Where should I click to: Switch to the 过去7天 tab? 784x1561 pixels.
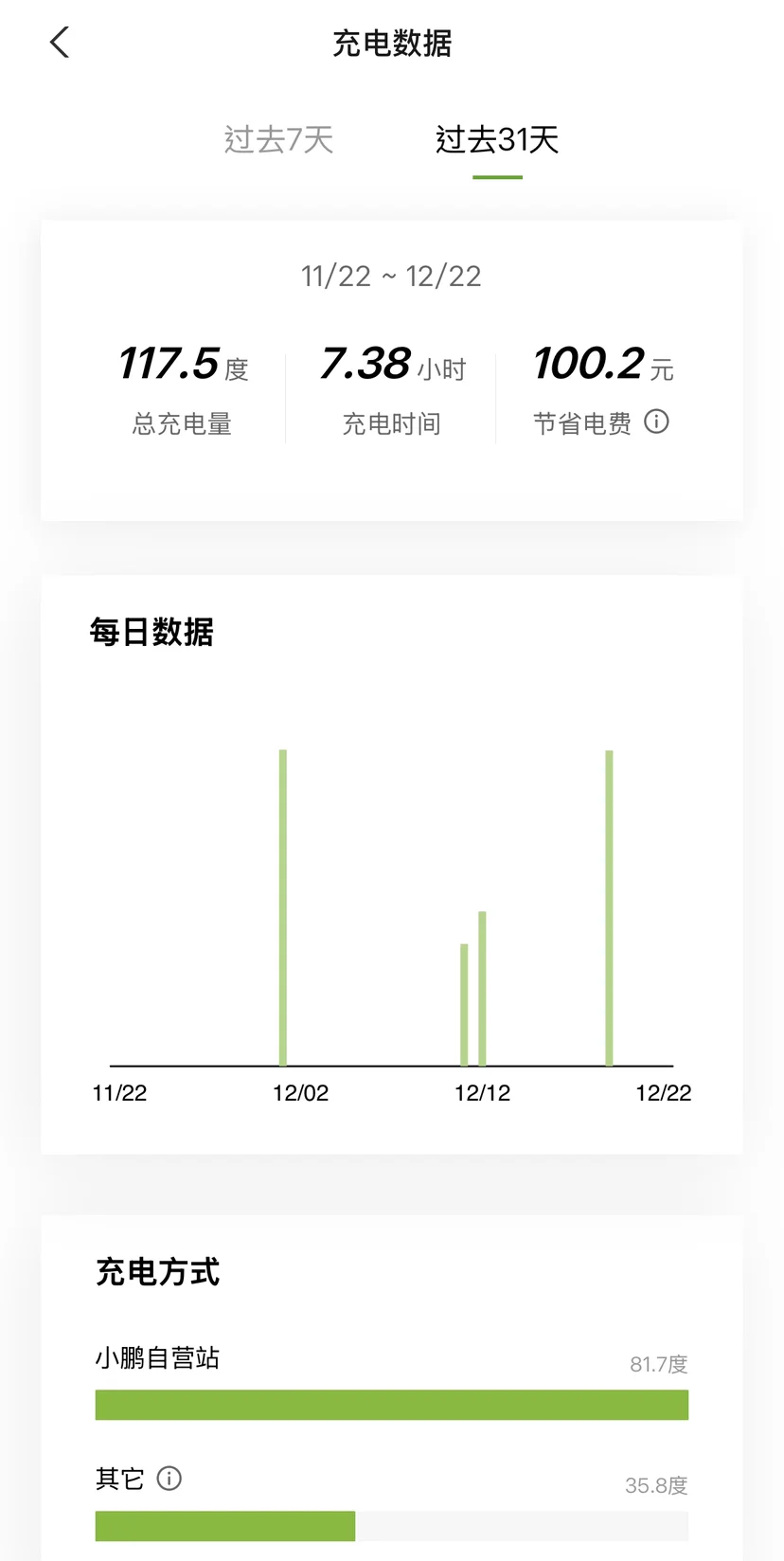click(x=278, y=140)
